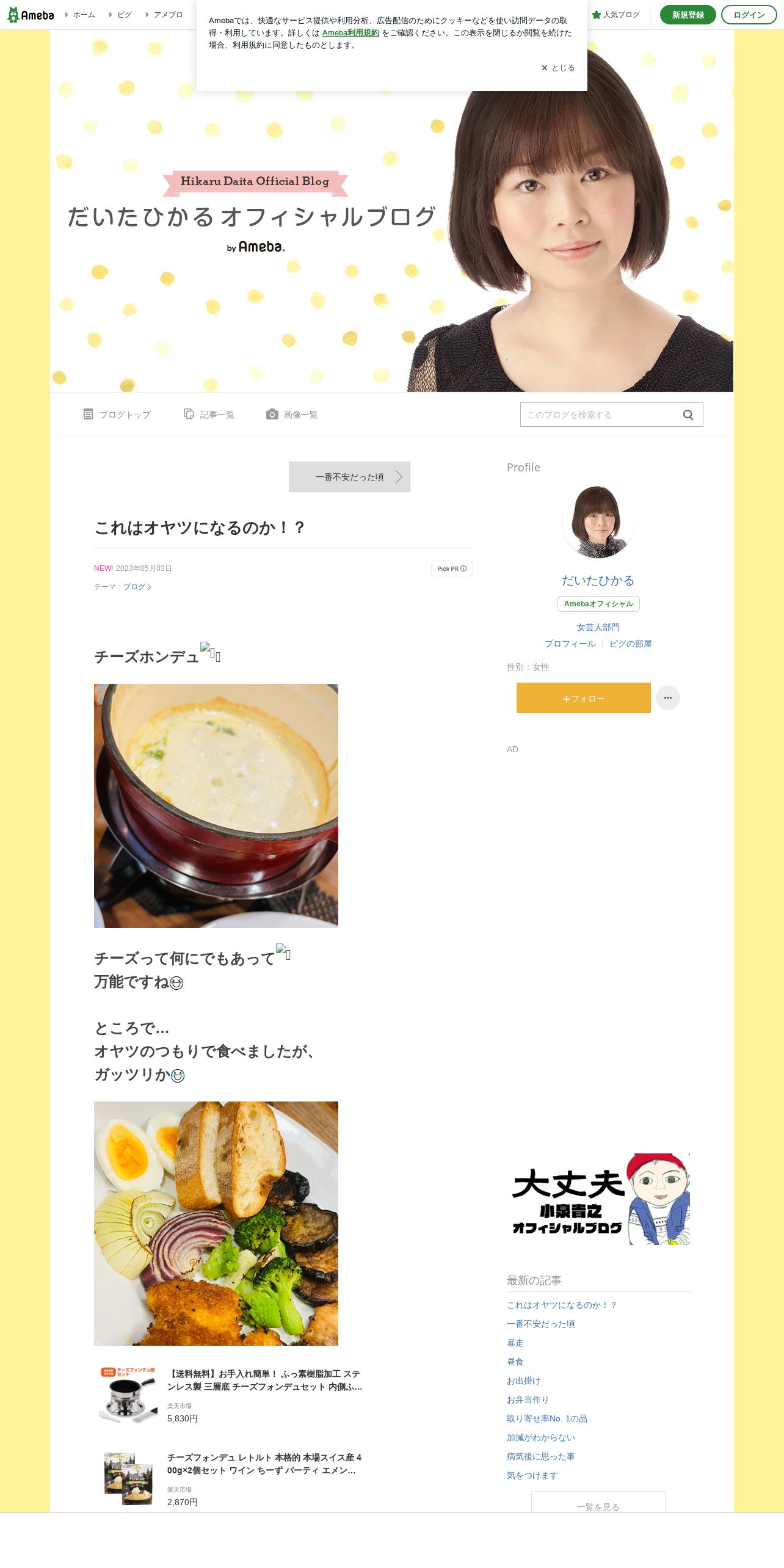Image resolution: width=784 pixels, height=1568 pixels.
Task: View the 5,830円 cheese fondue set product
Action: (264, 1380)
